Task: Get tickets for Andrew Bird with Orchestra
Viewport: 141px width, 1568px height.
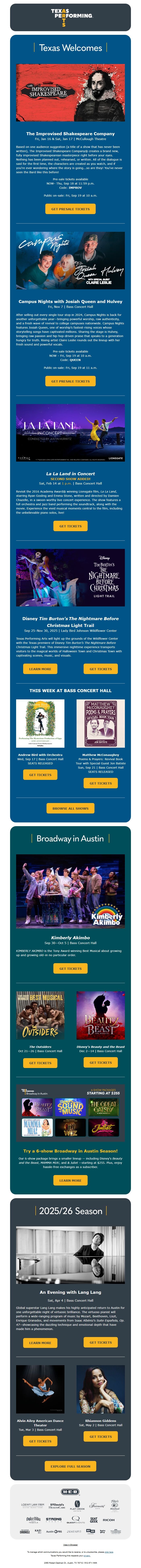Action: click(x=40, y=775)
